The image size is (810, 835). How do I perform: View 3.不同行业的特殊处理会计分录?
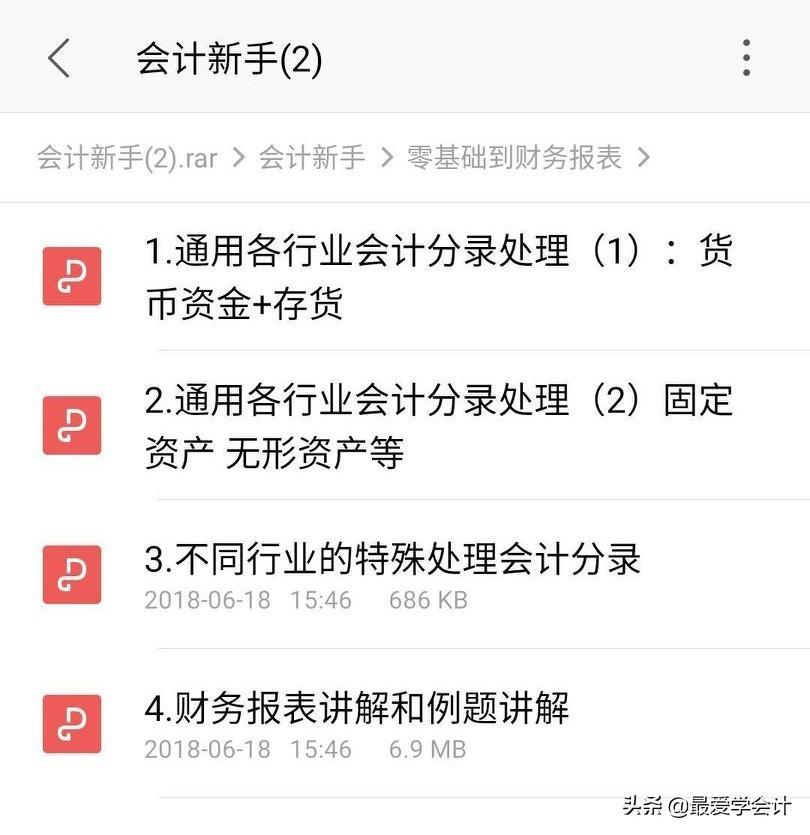tap(392, 574)
